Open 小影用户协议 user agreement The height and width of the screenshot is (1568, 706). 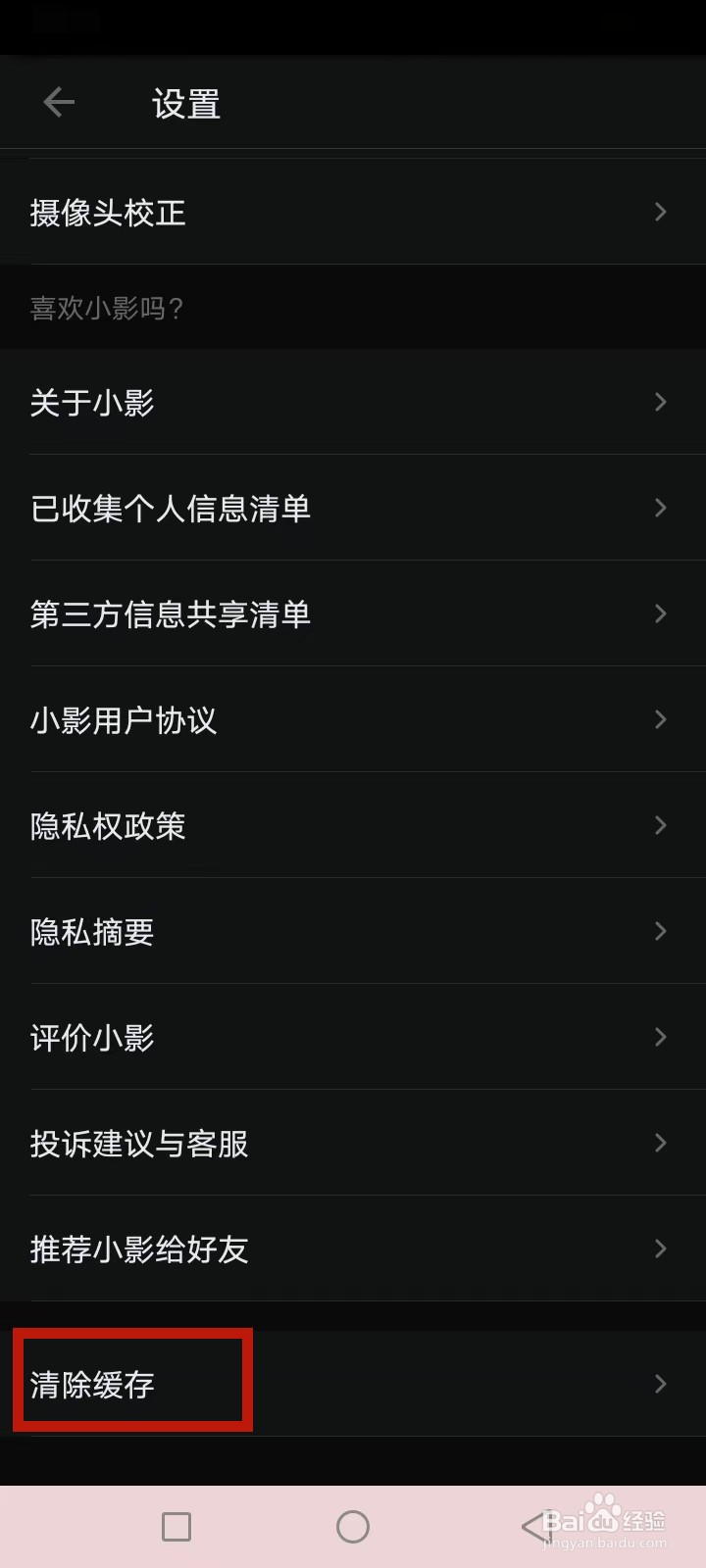[x=125, y=720]
